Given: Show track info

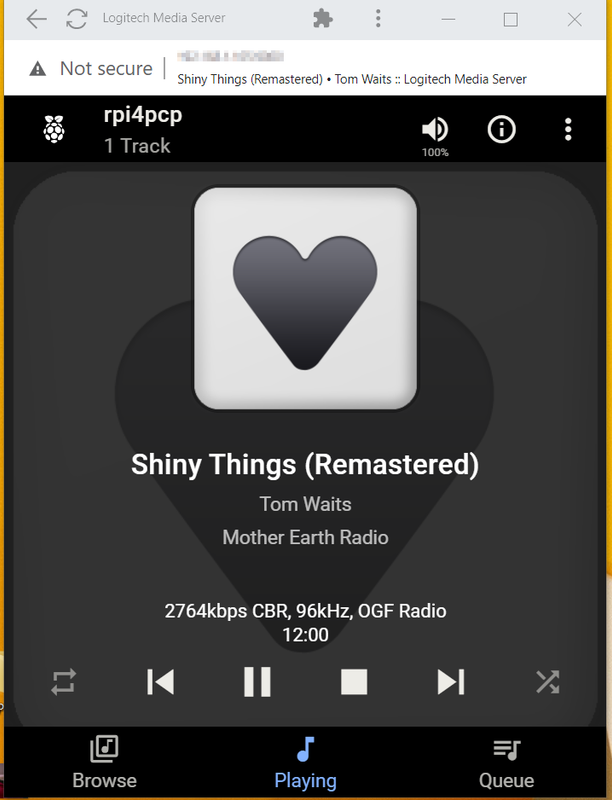Looking at the screenshot, I should point(501,129).
